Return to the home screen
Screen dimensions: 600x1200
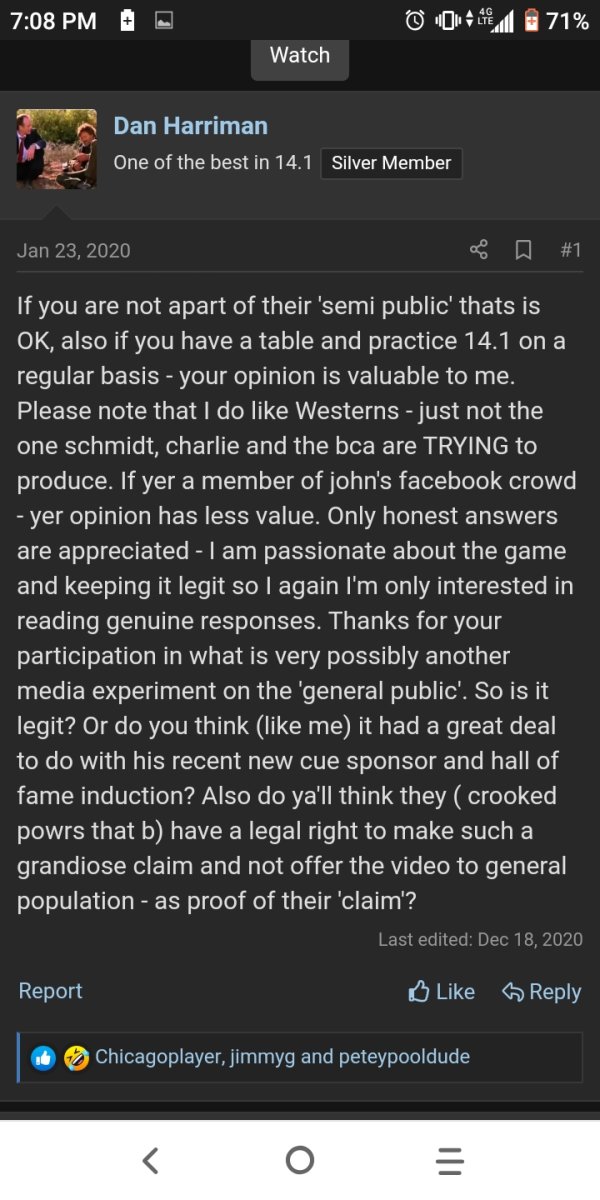pos(299,1160)
